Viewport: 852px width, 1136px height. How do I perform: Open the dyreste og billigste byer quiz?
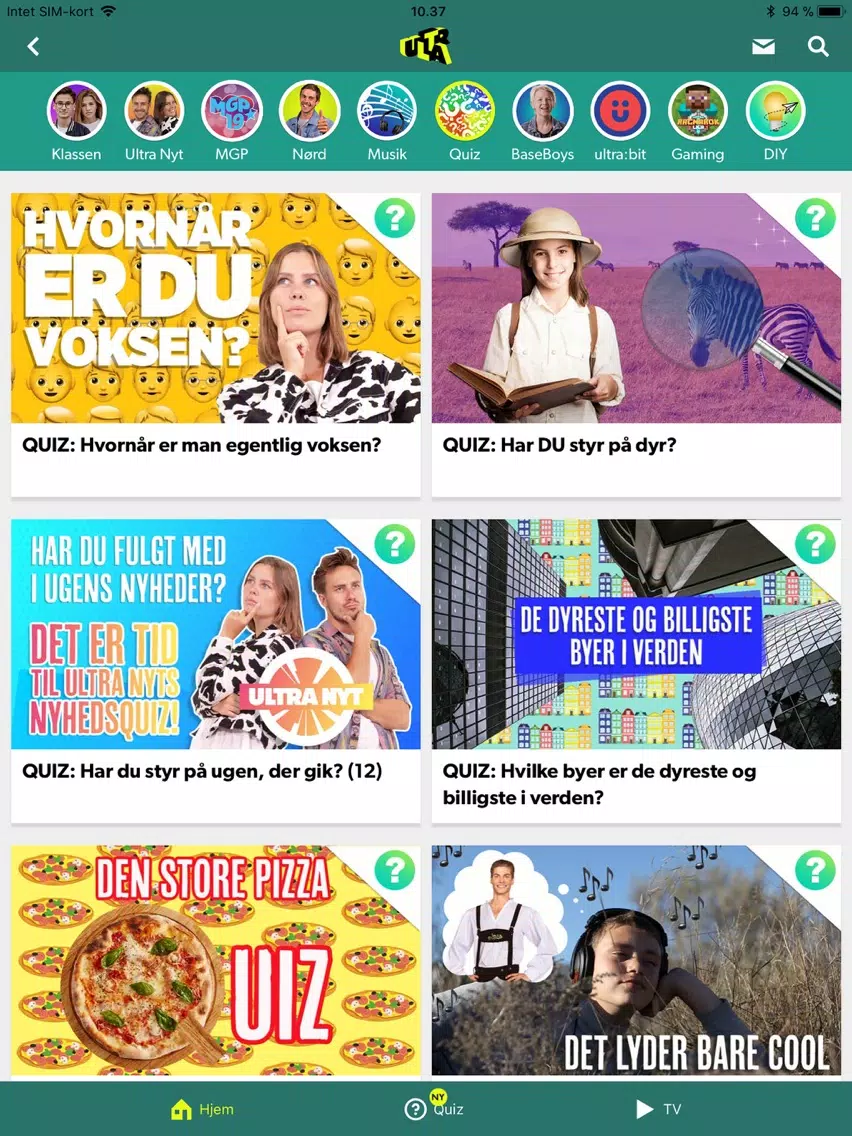[x=636, y=670]
